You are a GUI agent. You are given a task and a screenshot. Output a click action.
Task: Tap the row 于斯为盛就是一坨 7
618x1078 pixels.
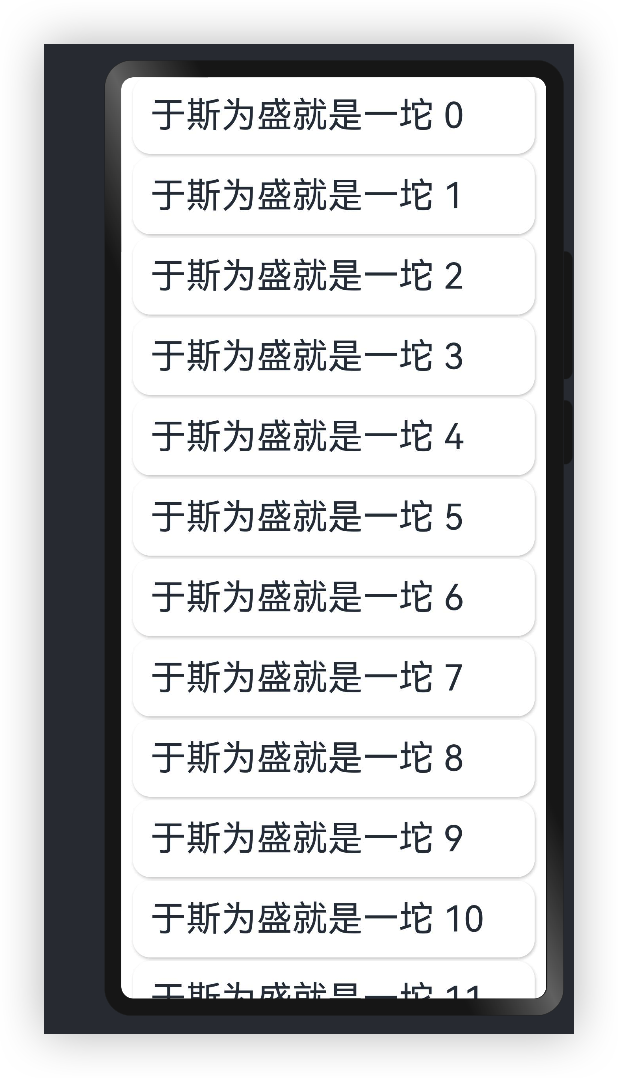pos(333,679)
